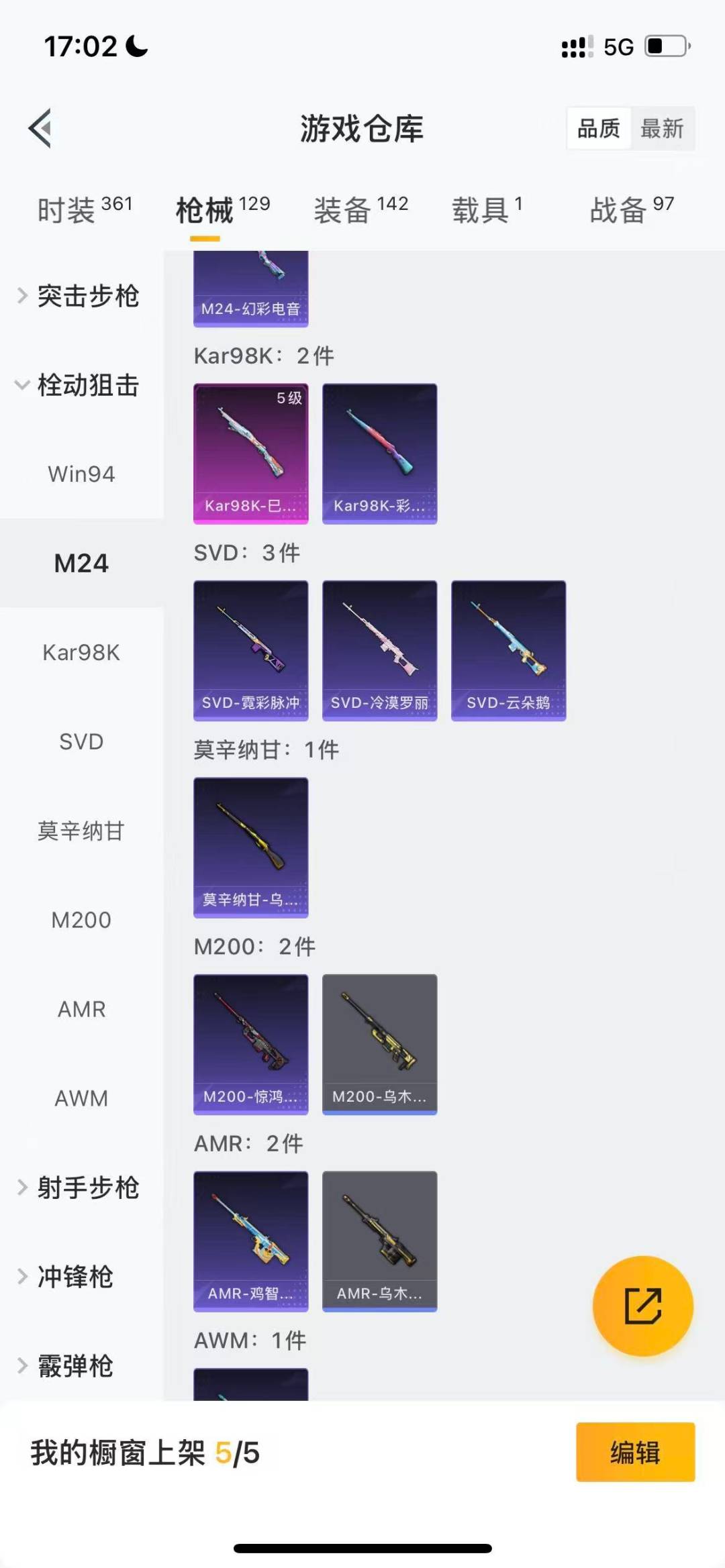
Task: Select Win94 in the sidebar
Action: pos(81,474)
